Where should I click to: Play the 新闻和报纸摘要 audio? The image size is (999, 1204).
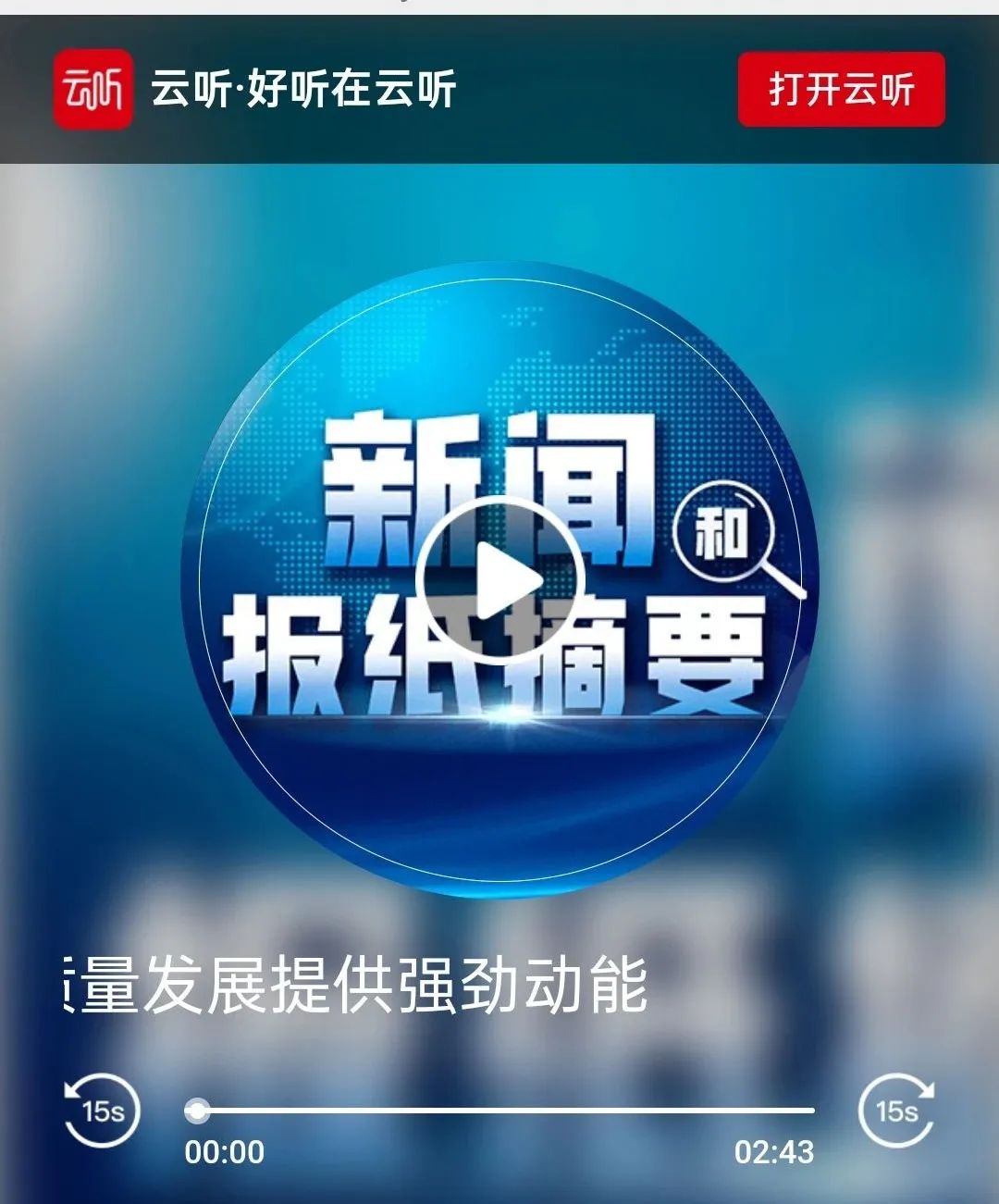499,580
